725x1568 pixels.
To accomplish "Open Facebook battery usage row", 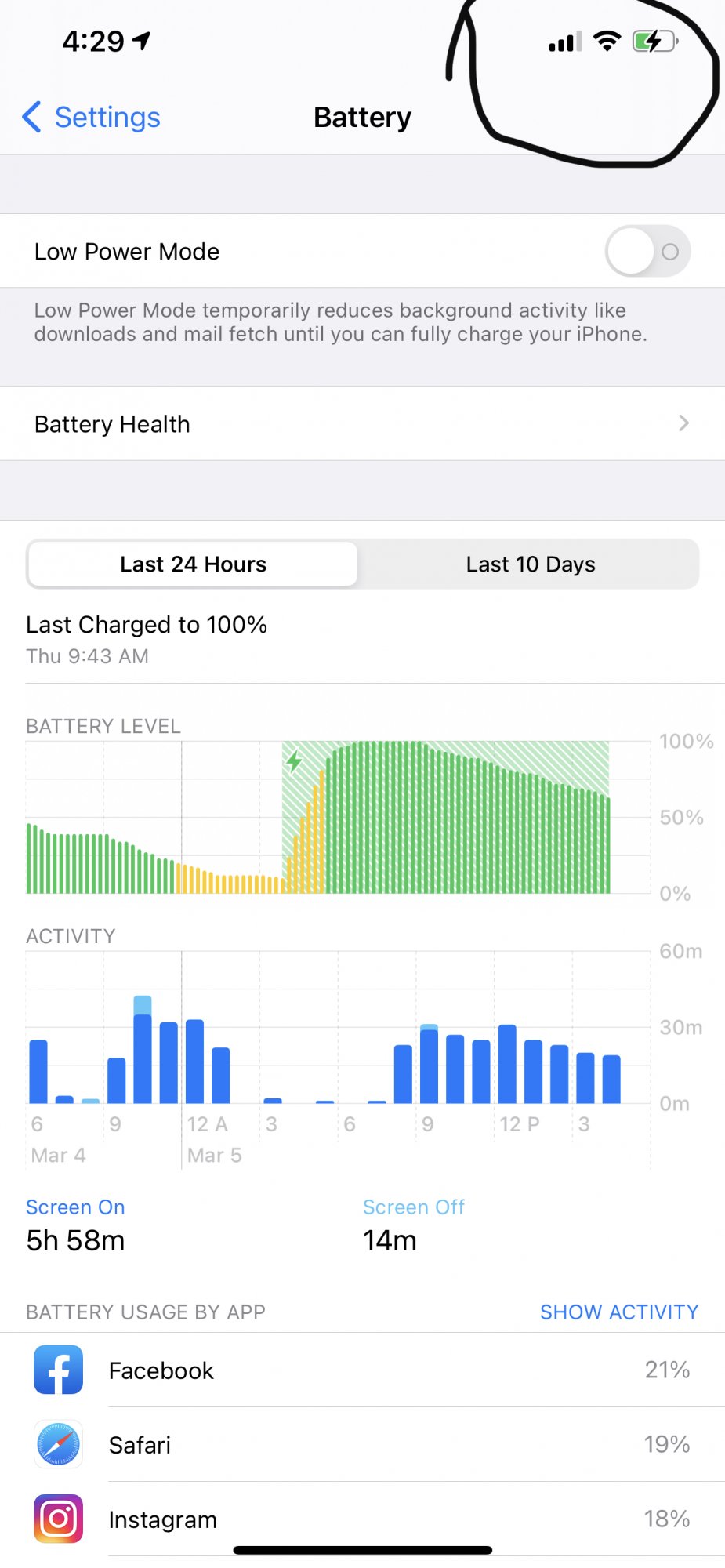I will (x=362, y=1370).
